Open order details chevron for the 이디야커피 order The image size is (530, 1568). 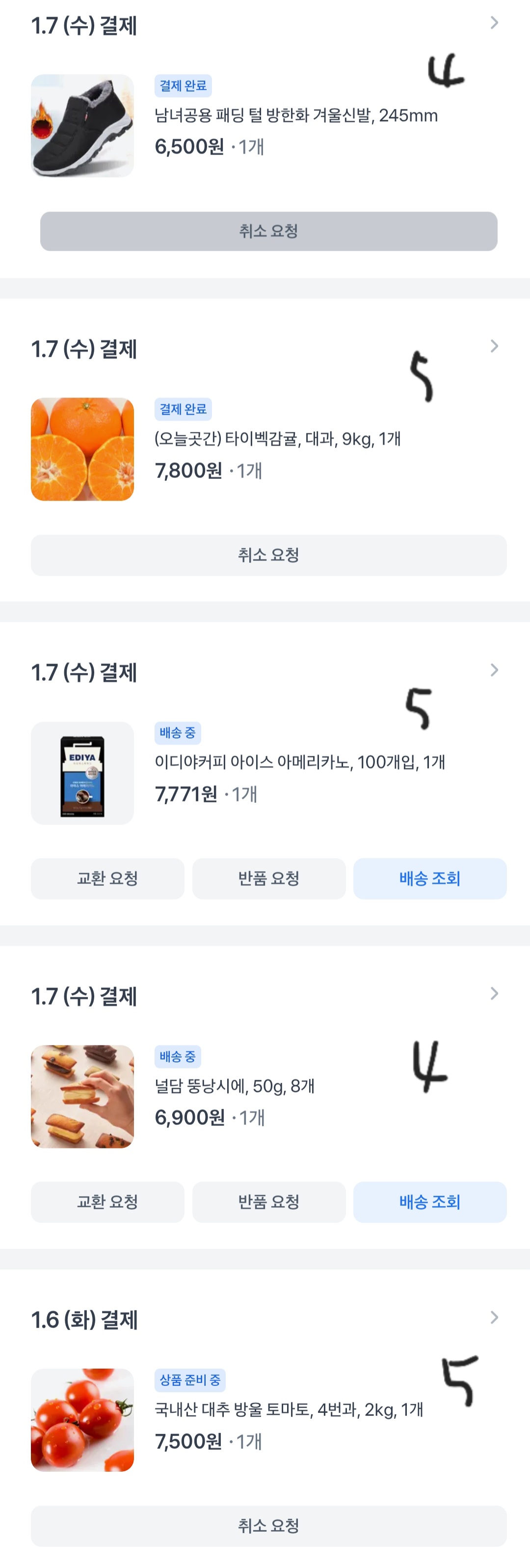[494, 670]
